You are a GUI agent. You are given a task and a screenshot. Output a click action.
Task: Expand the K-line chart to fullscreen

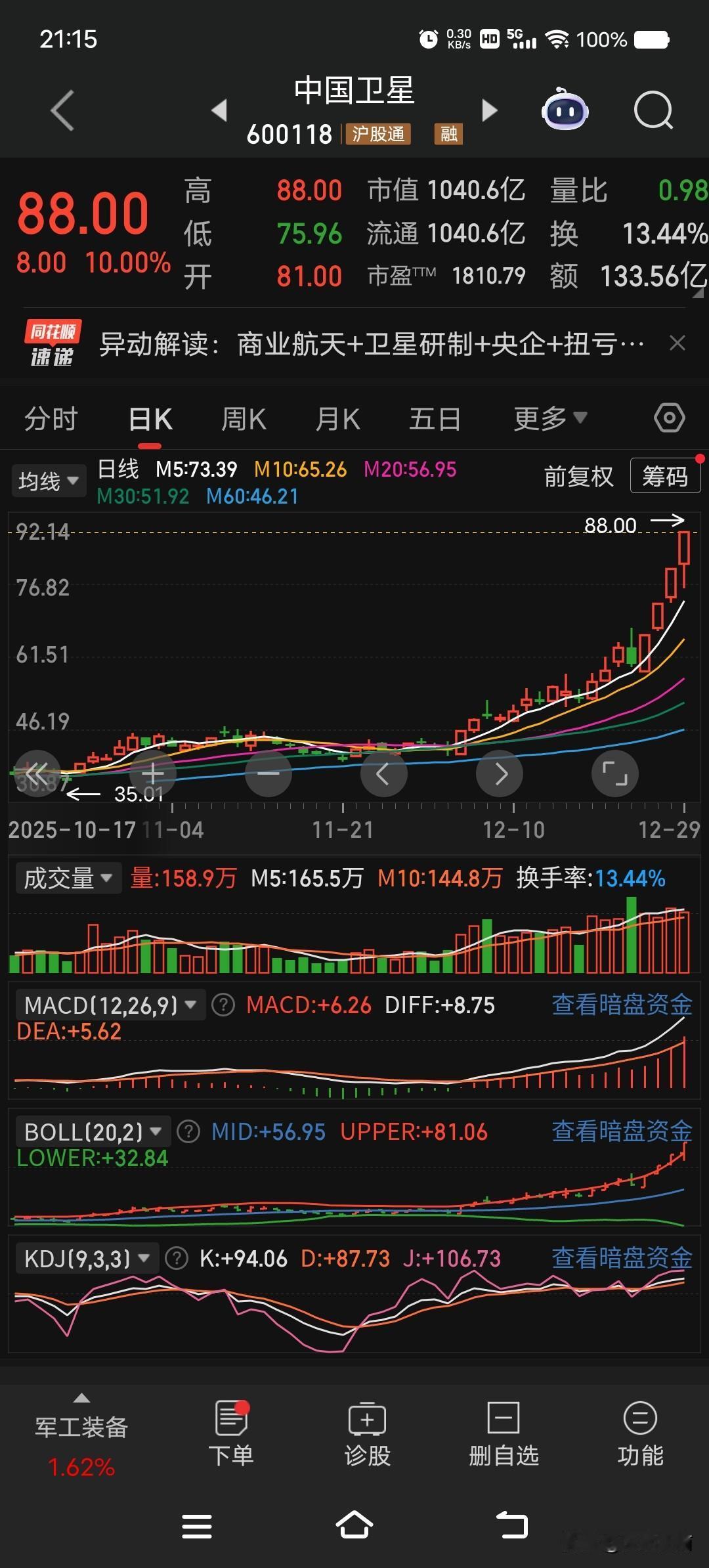(x=614, y=773)
